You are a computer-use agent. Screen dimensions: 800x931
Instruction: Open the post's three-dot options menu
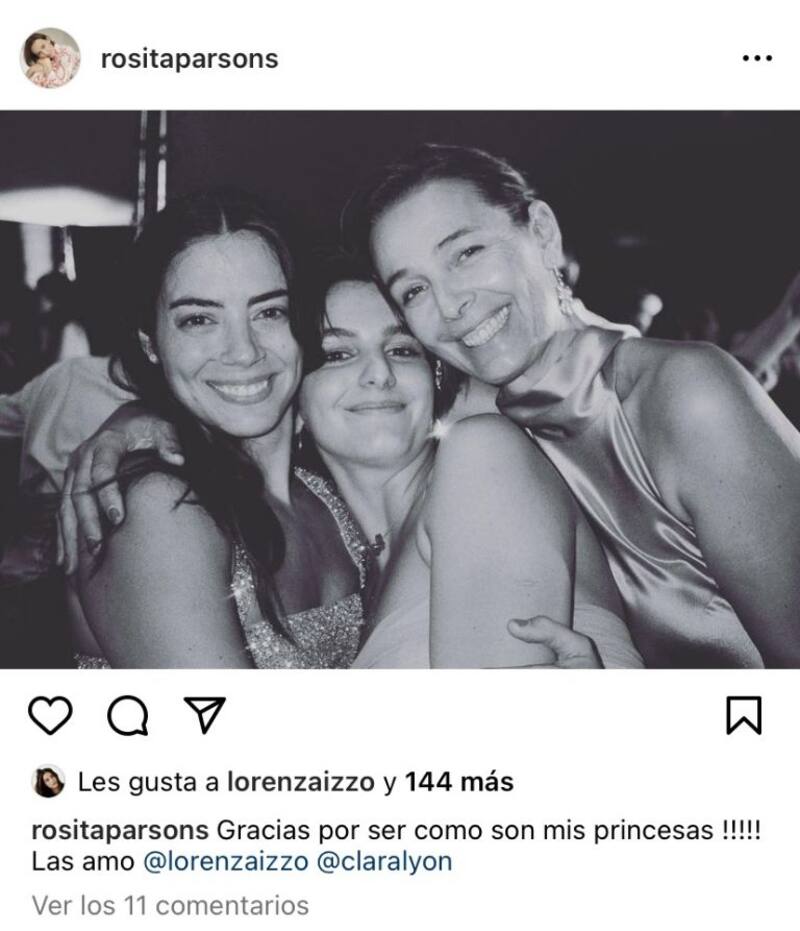(x=757, y=59)
